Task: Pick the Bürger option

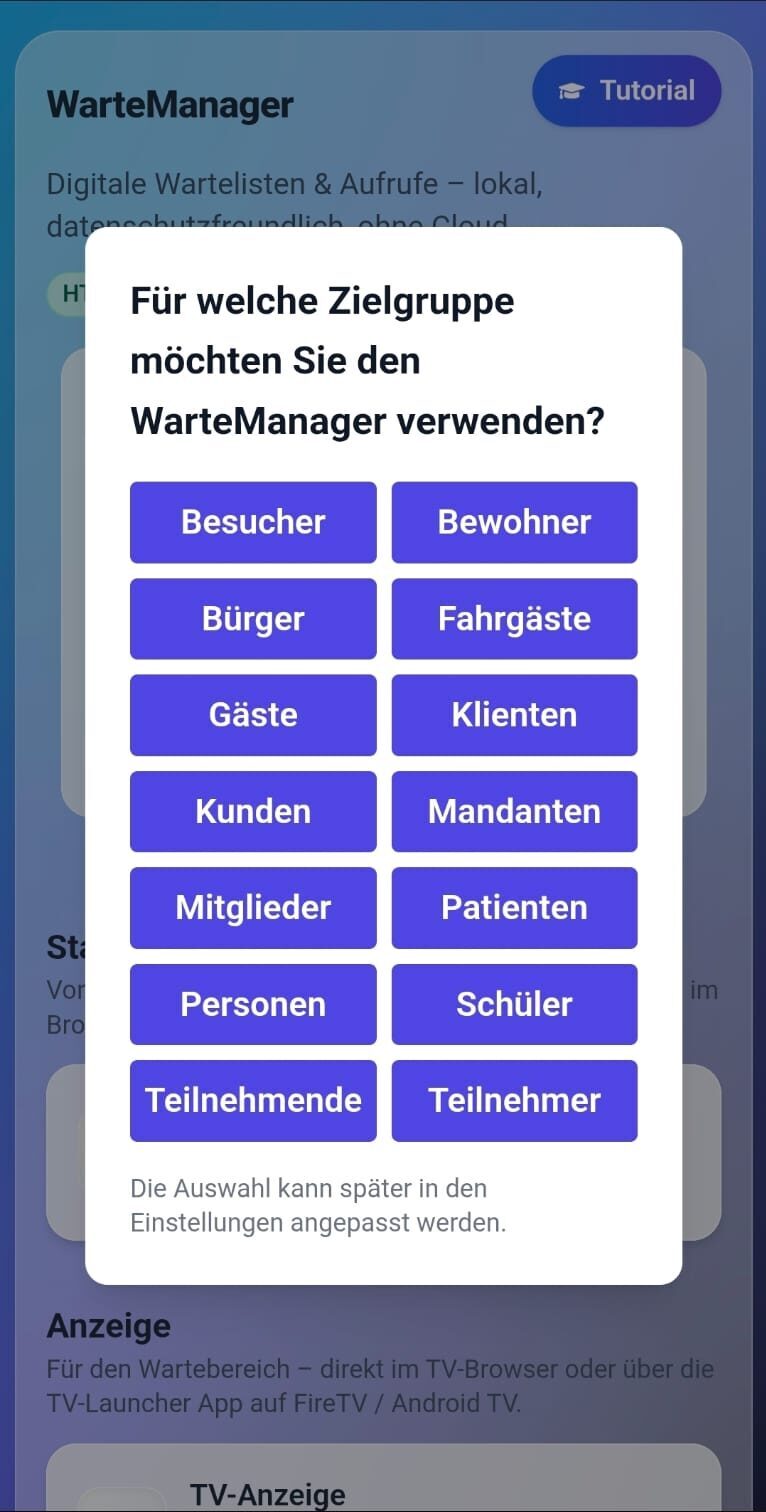Action: 253,618
